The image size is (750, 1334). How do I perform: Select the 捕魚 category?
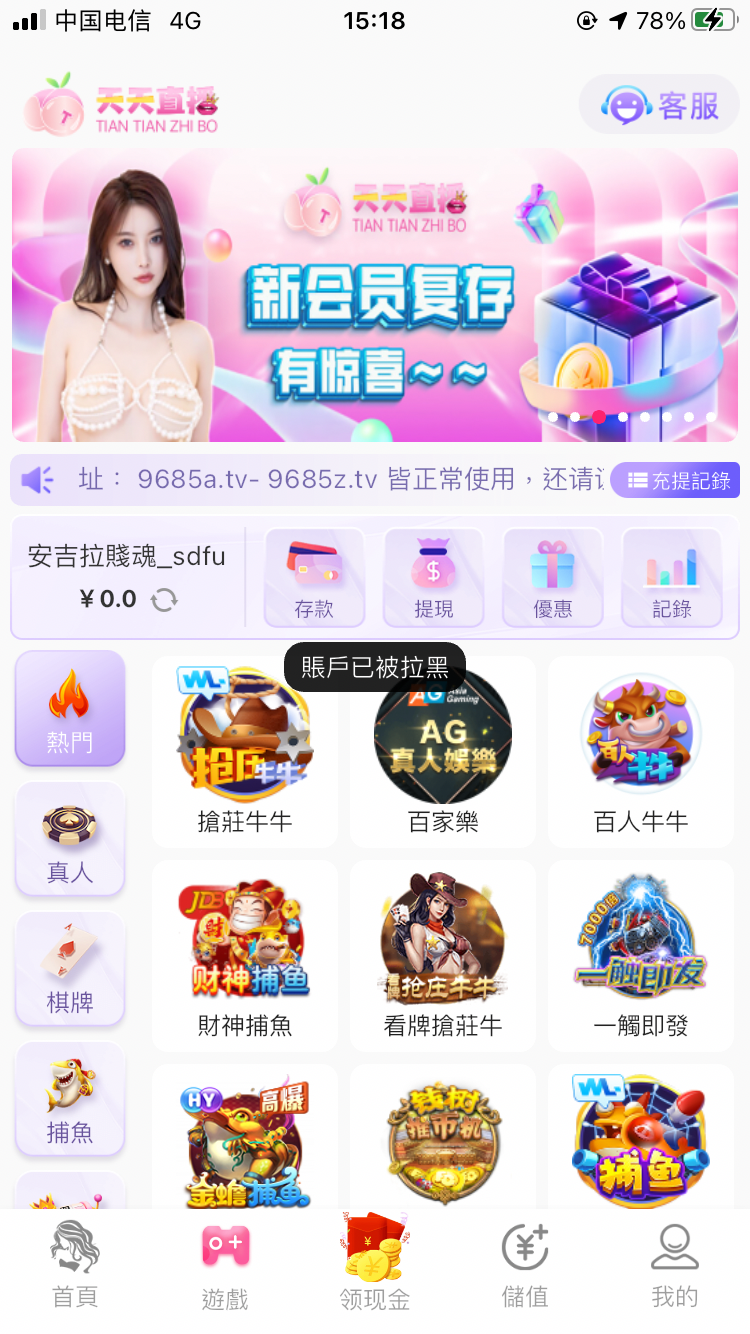click(70, 1098)
